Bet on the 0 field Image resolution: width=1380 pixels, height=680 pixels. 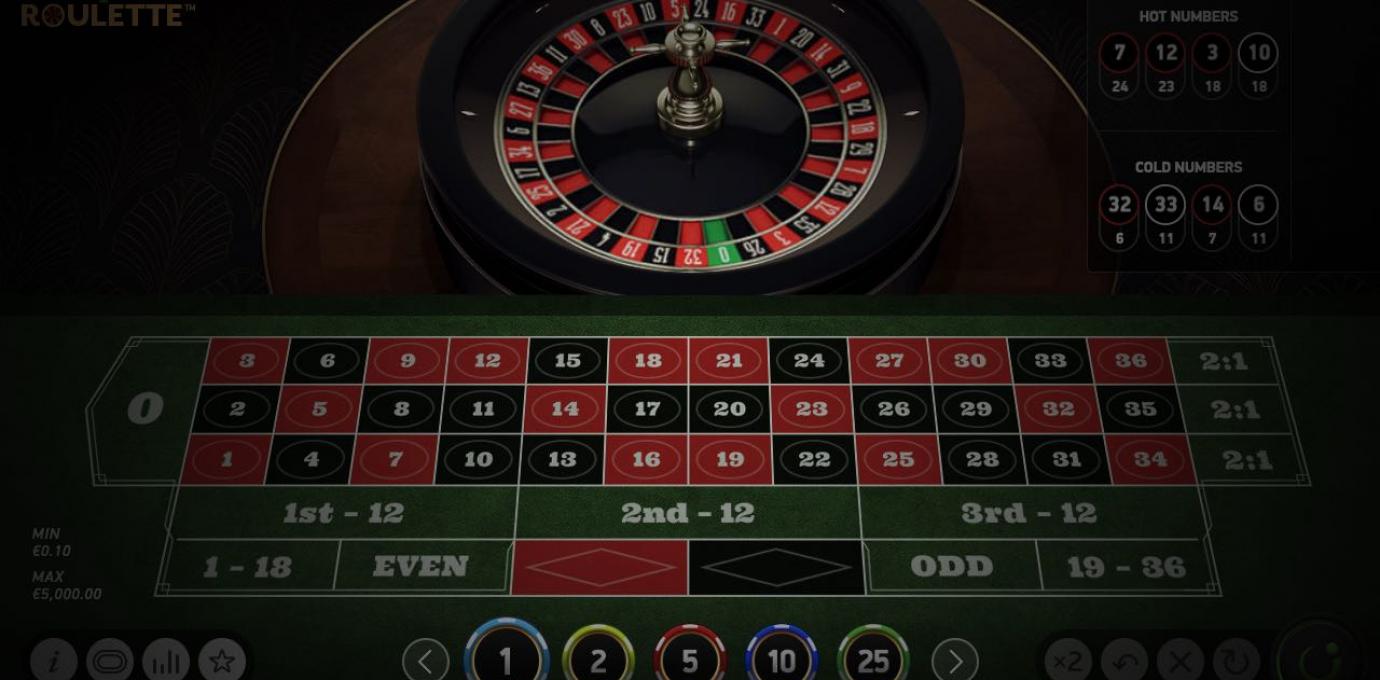[x=145, y=409]
